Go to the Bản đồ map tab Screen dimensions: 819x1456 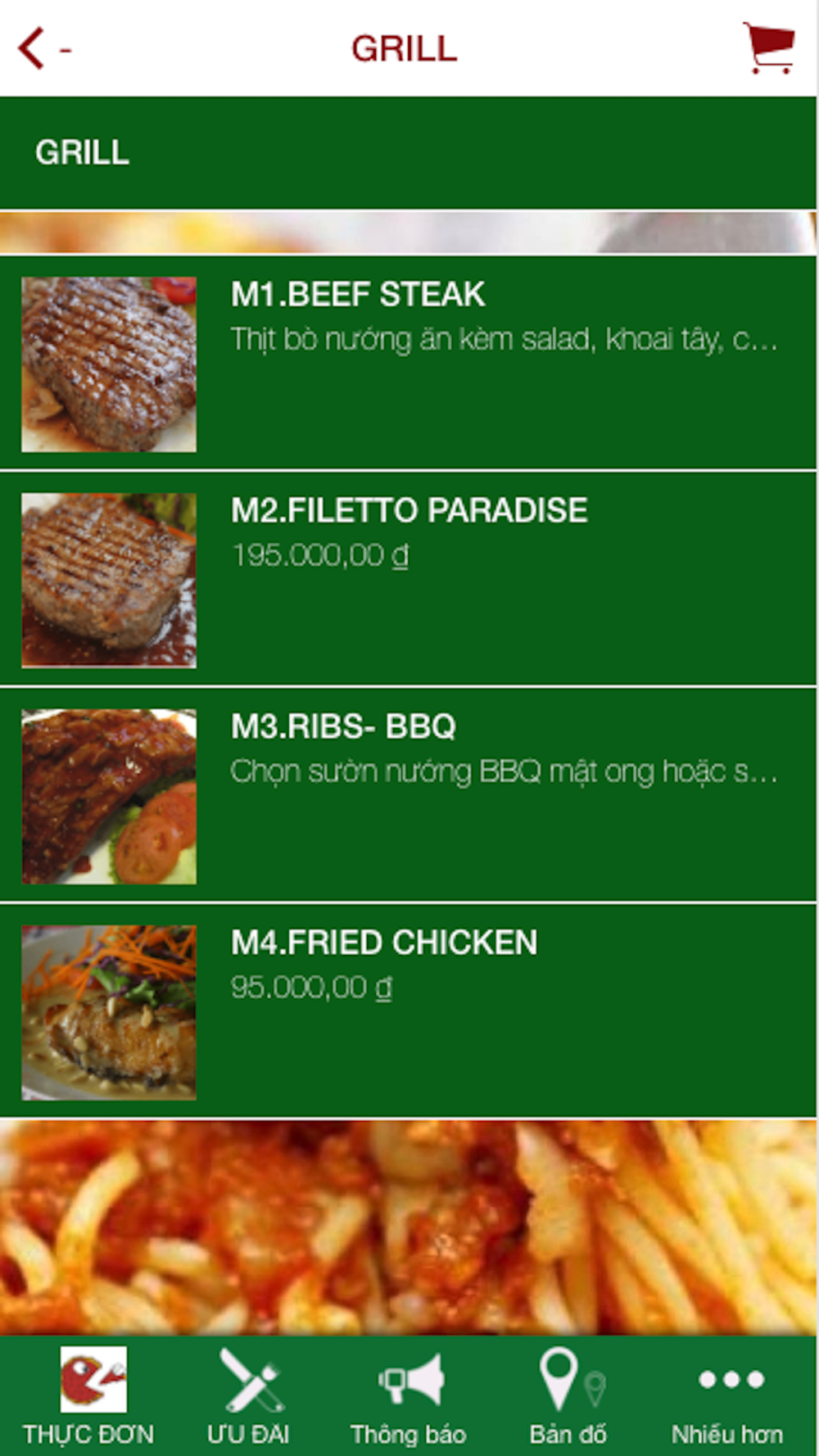pyautogui.click(x=568, y=1397)
